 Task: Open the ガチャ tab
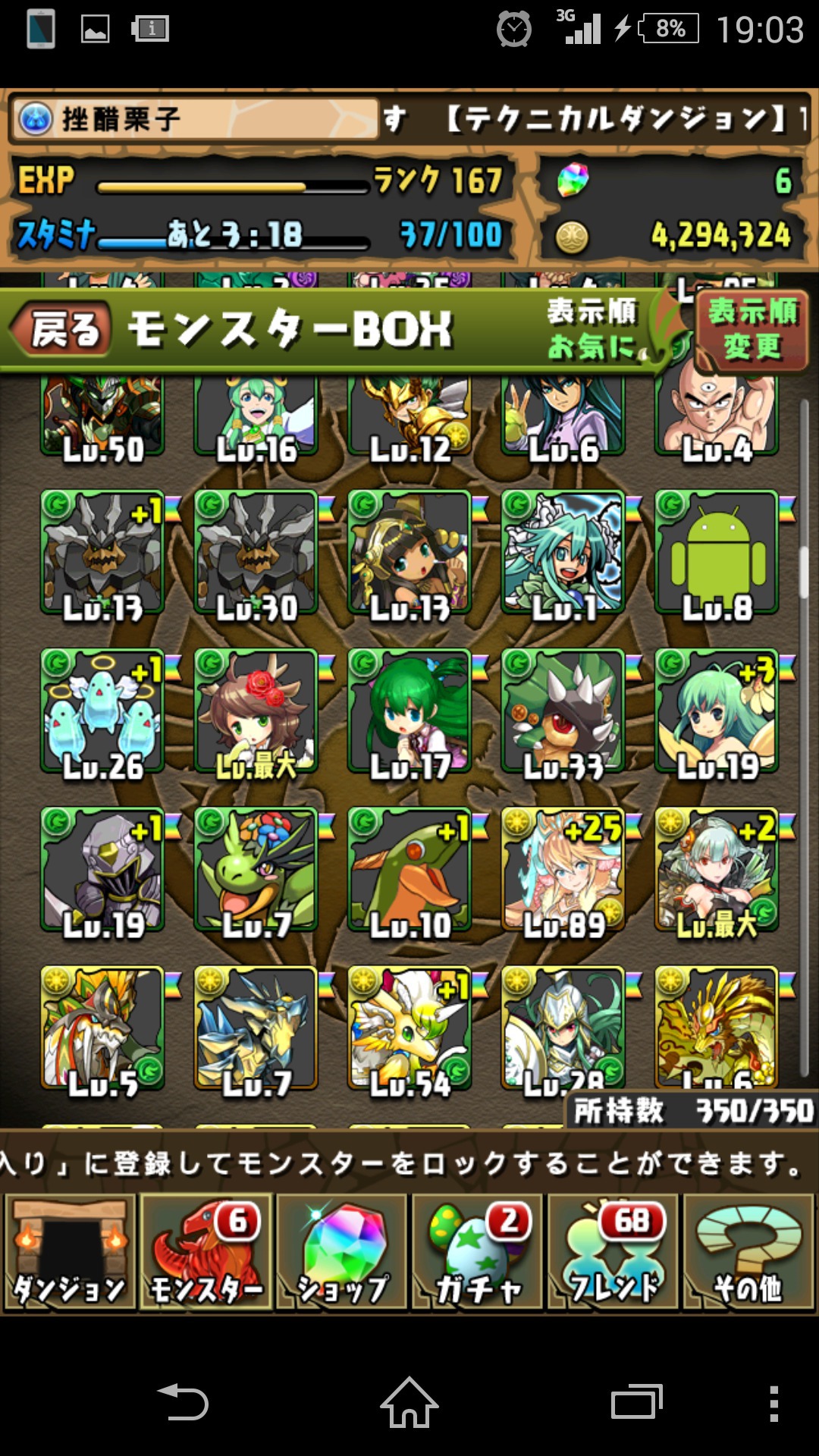(x=478, y=1252)
